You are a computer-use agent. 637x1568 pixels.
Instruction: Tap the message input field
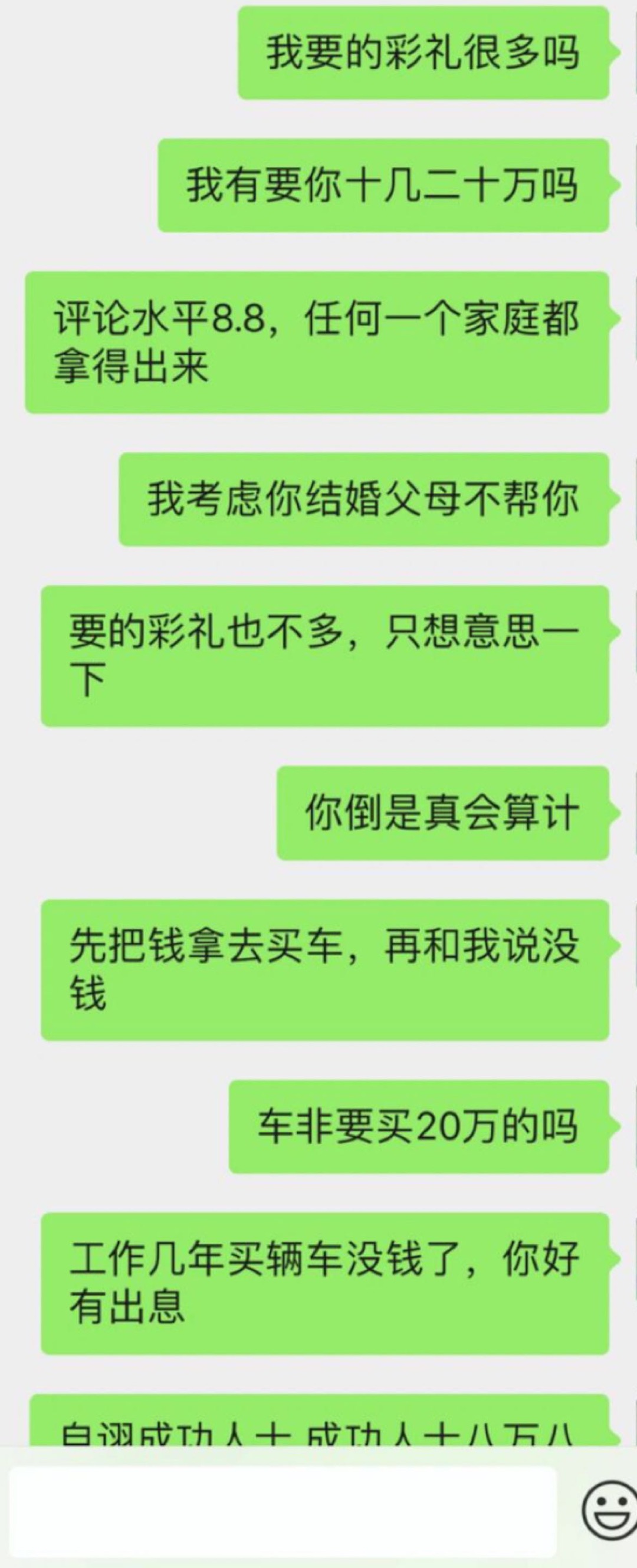283,1511
